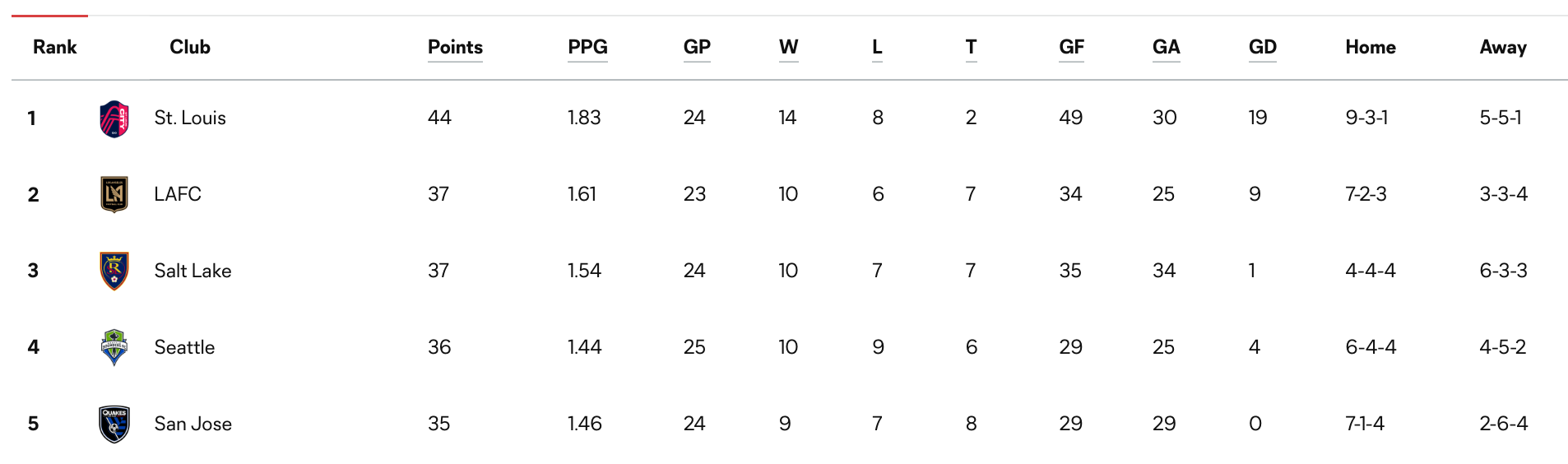Image resolution: width=1568 pixels, height=464 pixels.
Task: Select the GF column header
Action: click(x=1071, y=48)
